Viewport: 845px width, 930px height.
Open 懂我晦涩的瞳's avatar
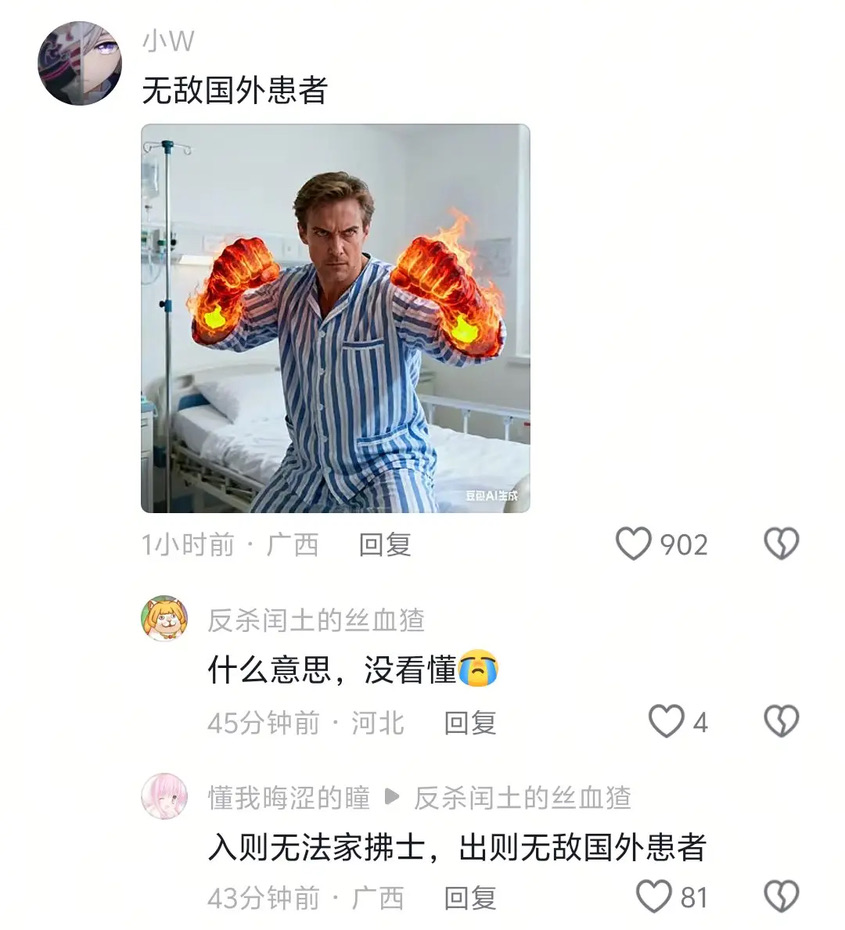pyautogui.click(x=164, y=796)
